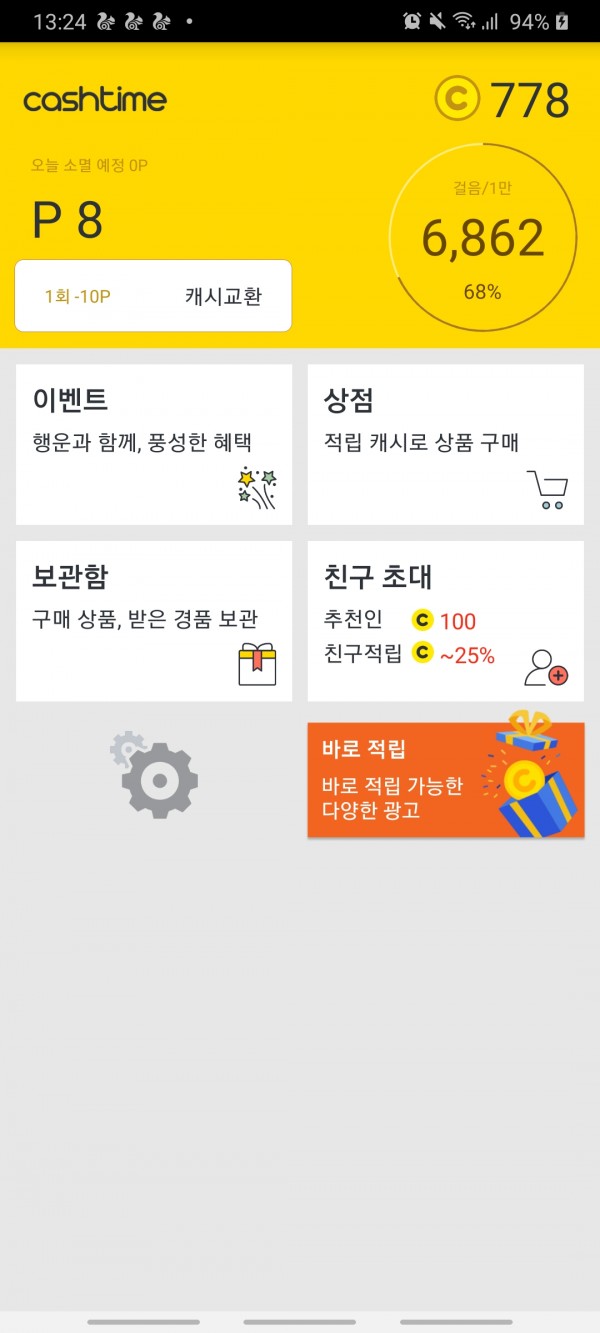
Task: Open the 바로 적립 instant earn banner
Action: [x=445, y=780]
